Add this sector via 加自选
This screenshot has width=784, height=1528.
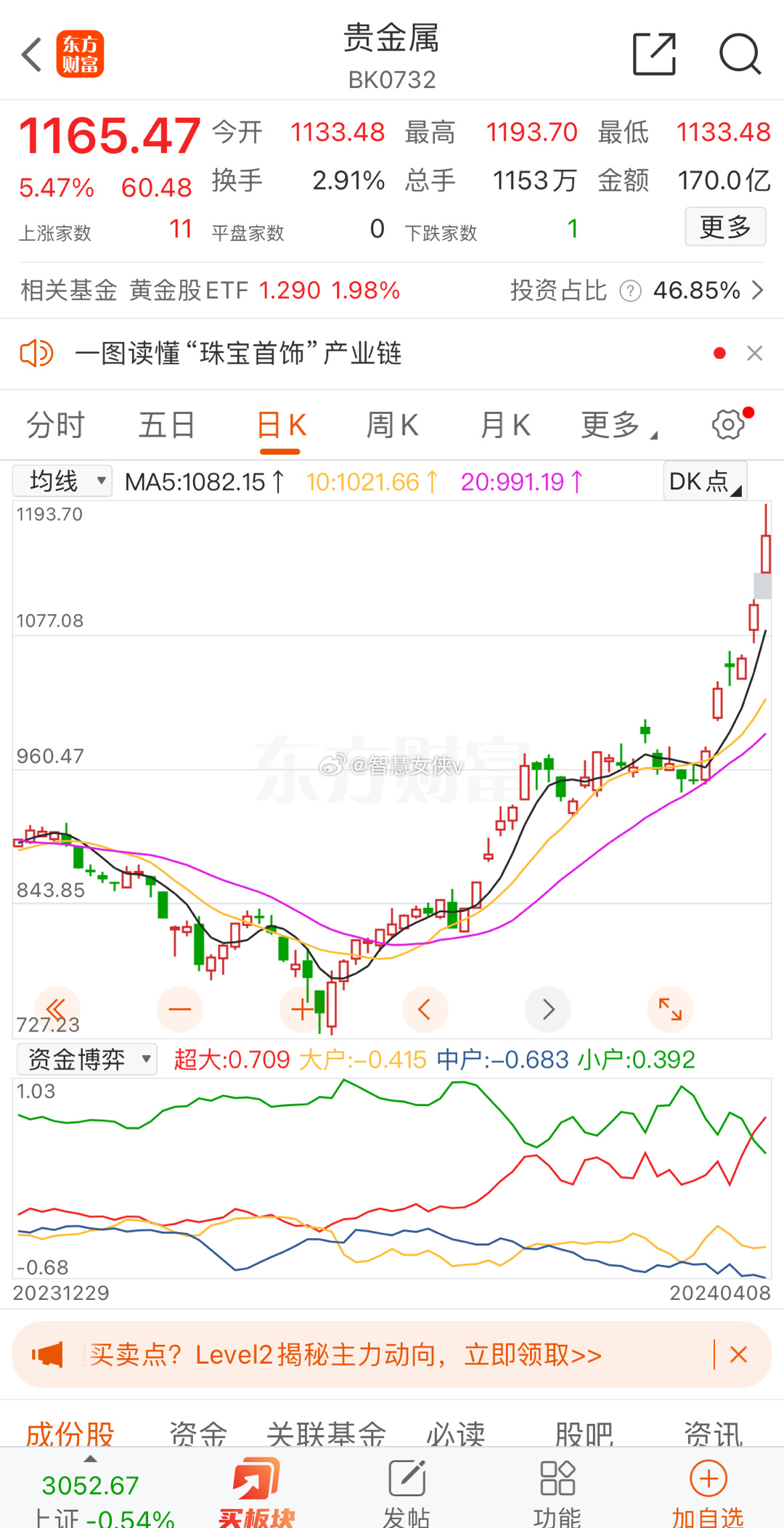[x=708, y=1492]
